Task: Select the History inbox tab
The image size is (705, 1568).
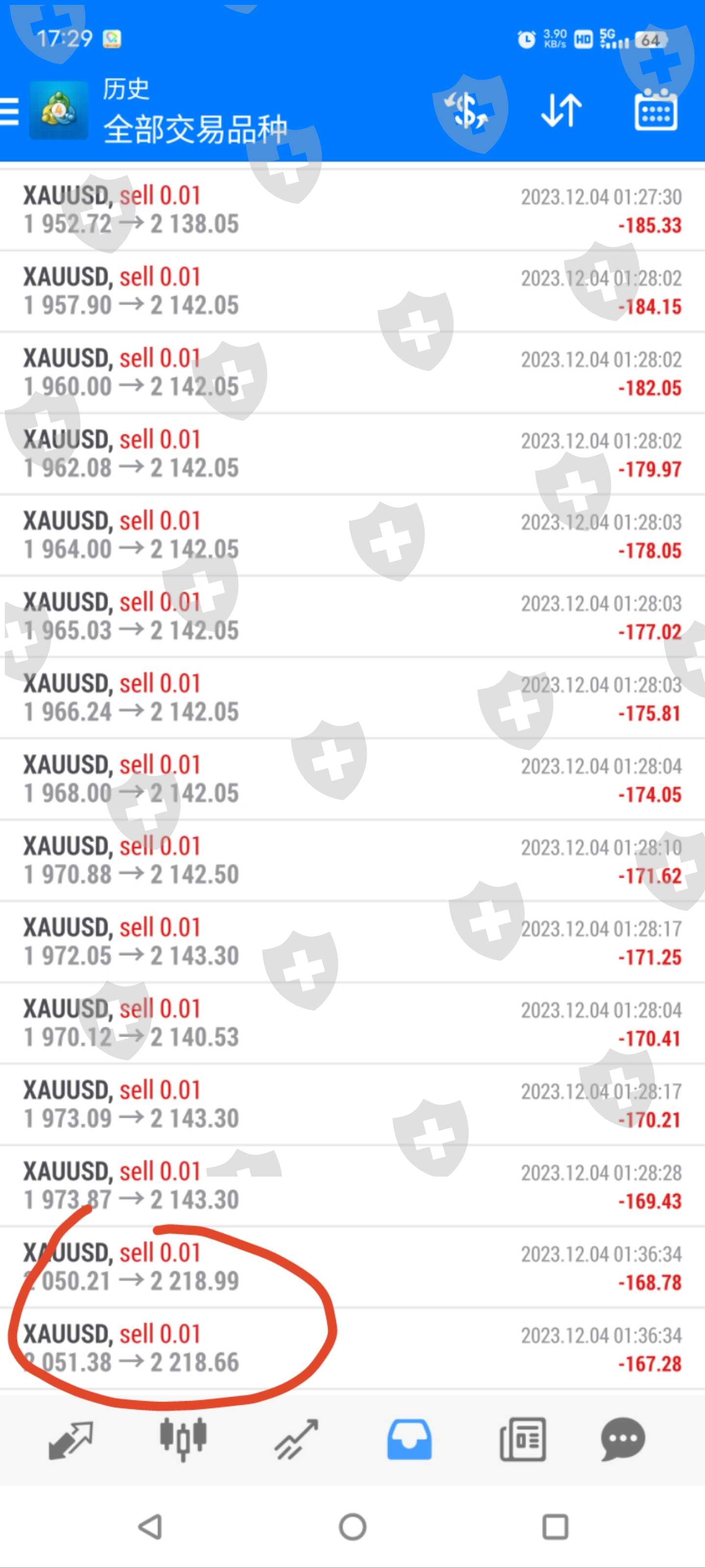Action: click(409, 1440)
